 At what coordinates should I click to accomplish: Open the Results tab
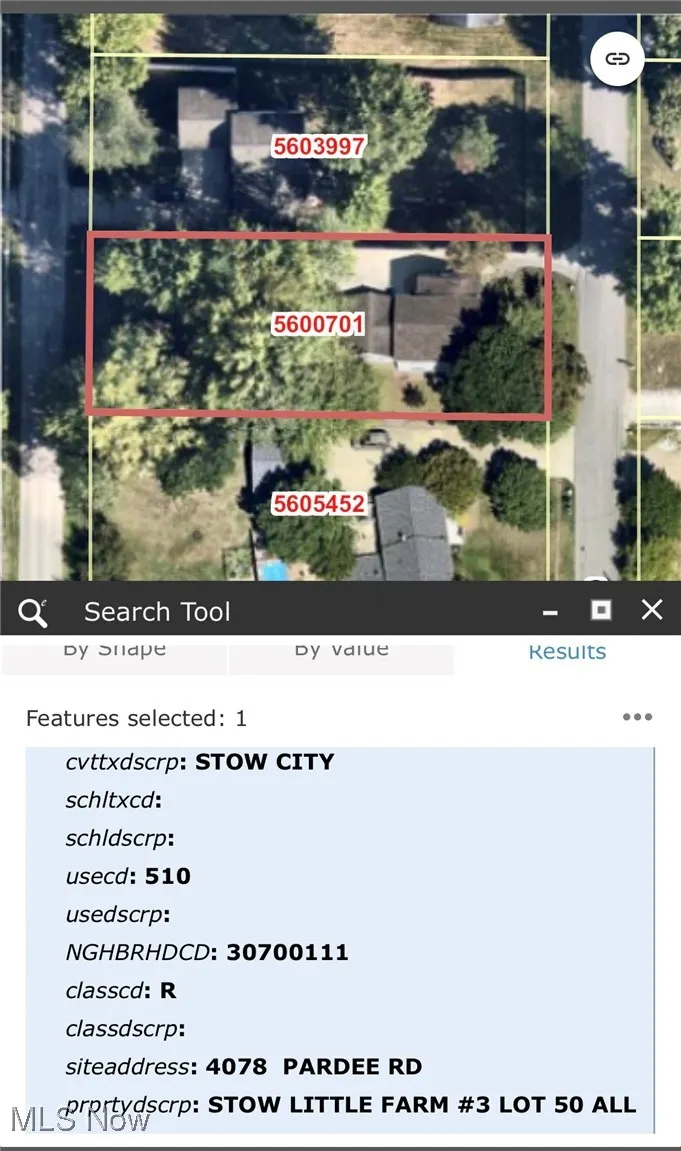click(x=567, y=652)
